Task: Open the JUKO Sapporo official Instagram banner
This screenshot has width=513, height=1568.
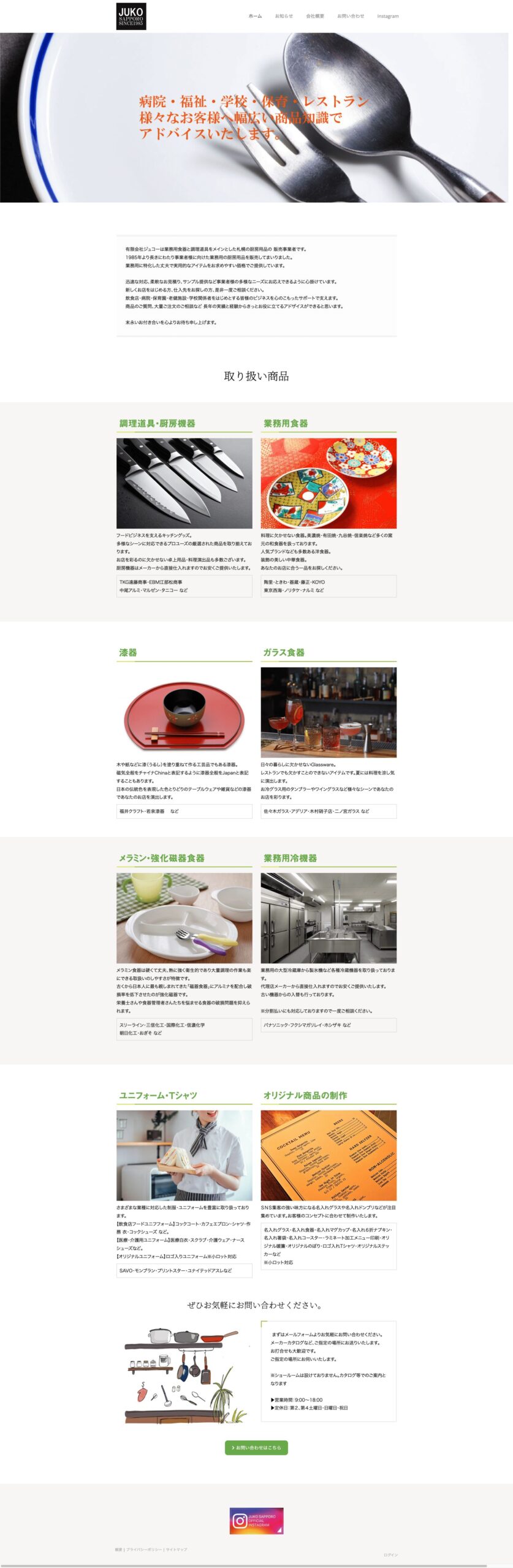Action: tap(256, 1521)
